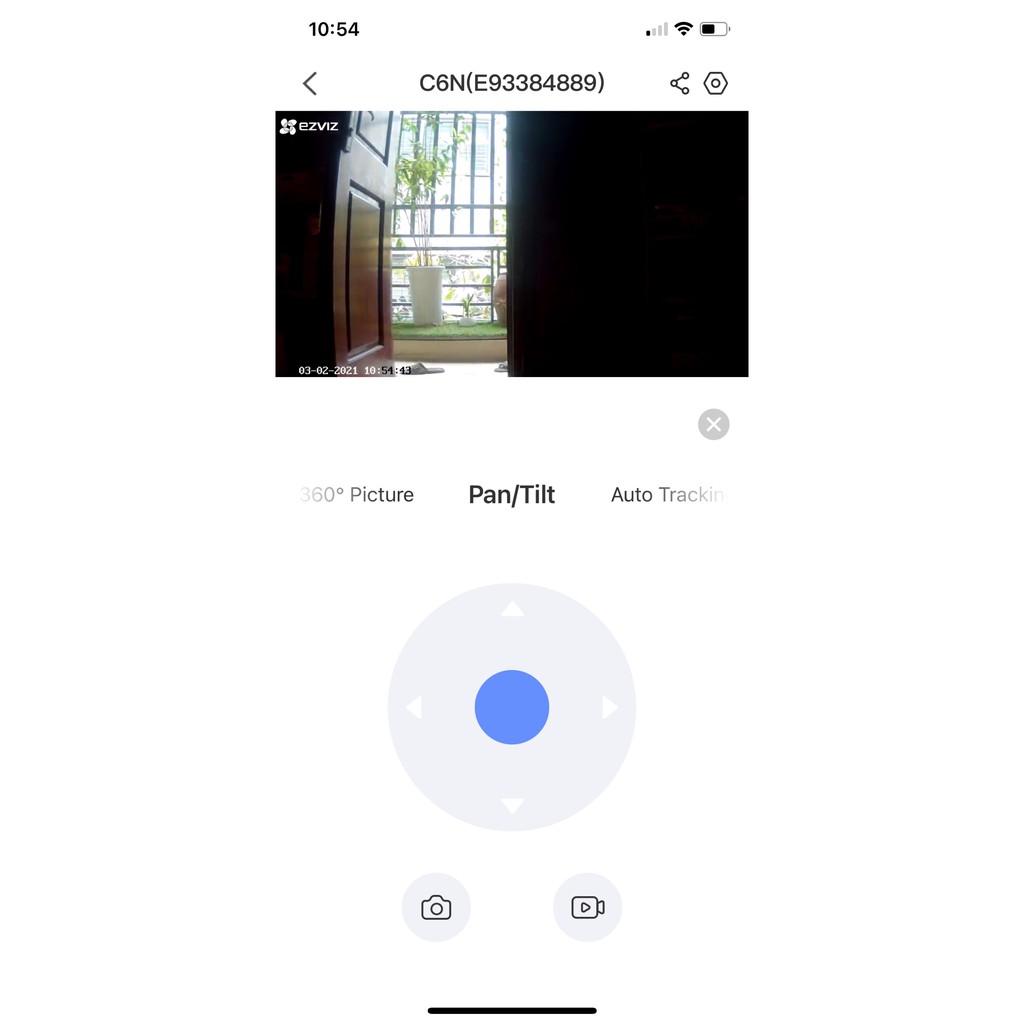Take a snapshot with the camera button
Screen dimensions: 1024x1024
point(436,908)
